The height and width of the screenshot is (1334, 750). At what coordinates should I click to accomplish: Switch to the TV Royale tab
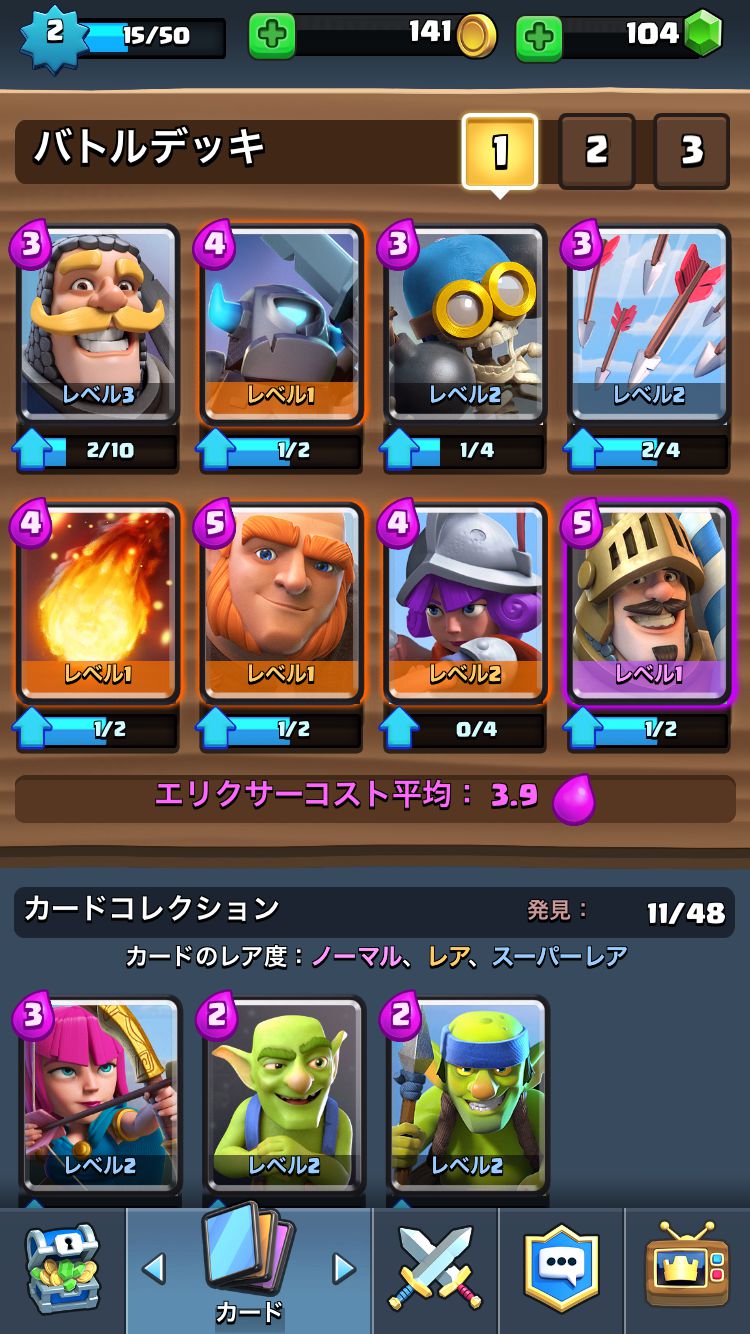click(687, 1270)
